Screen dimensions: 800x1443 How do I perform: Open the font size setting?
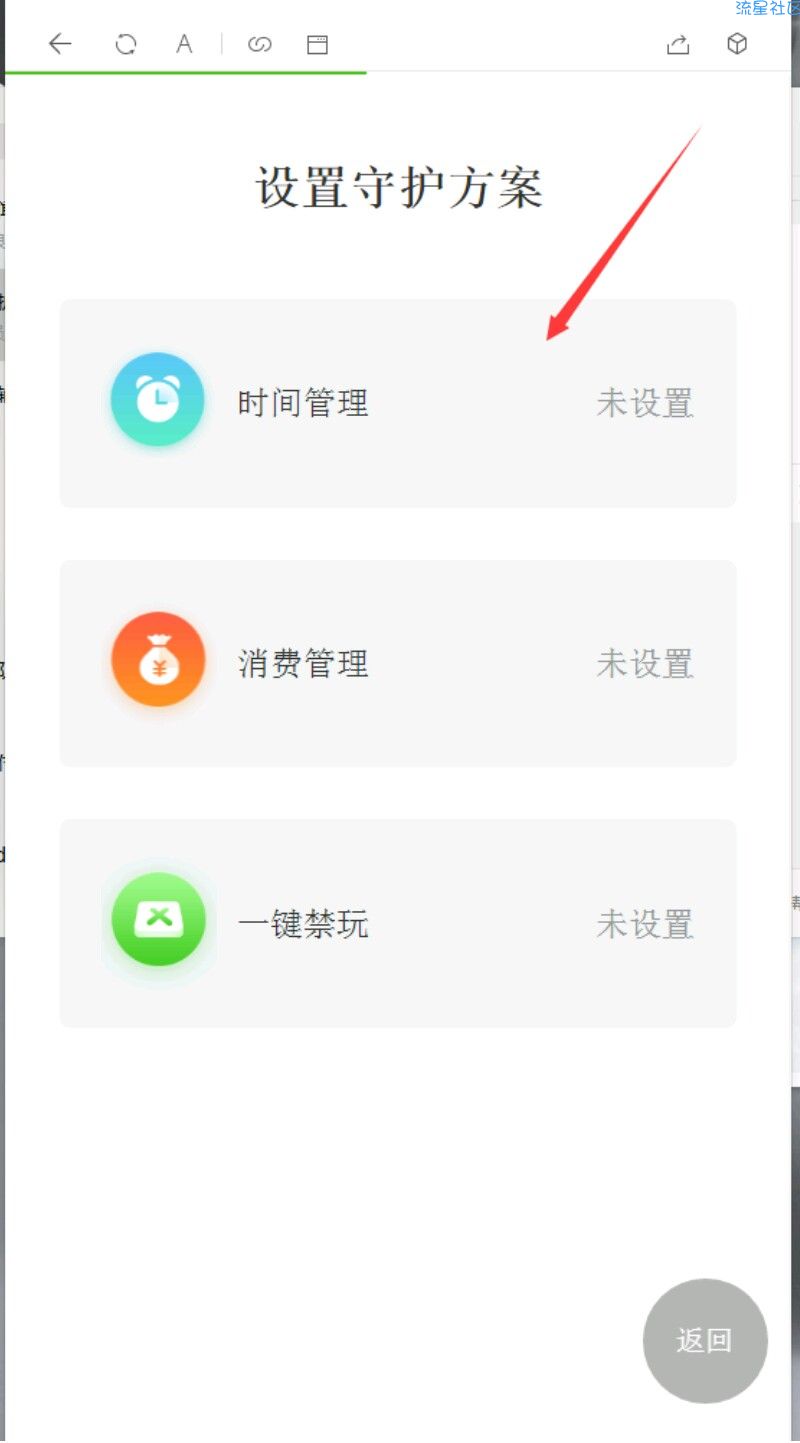coord(184,44)
